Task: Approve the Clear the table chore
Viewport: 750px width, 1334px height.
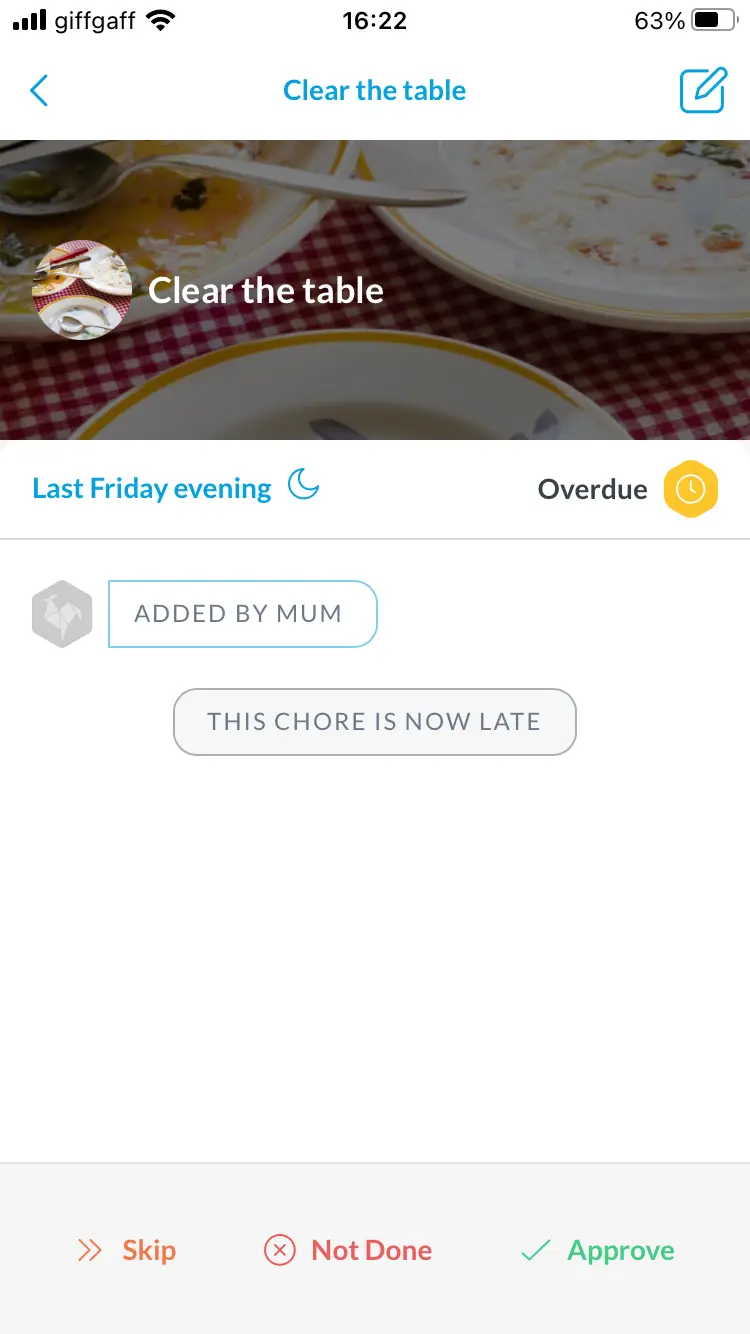Action: 598,1250
